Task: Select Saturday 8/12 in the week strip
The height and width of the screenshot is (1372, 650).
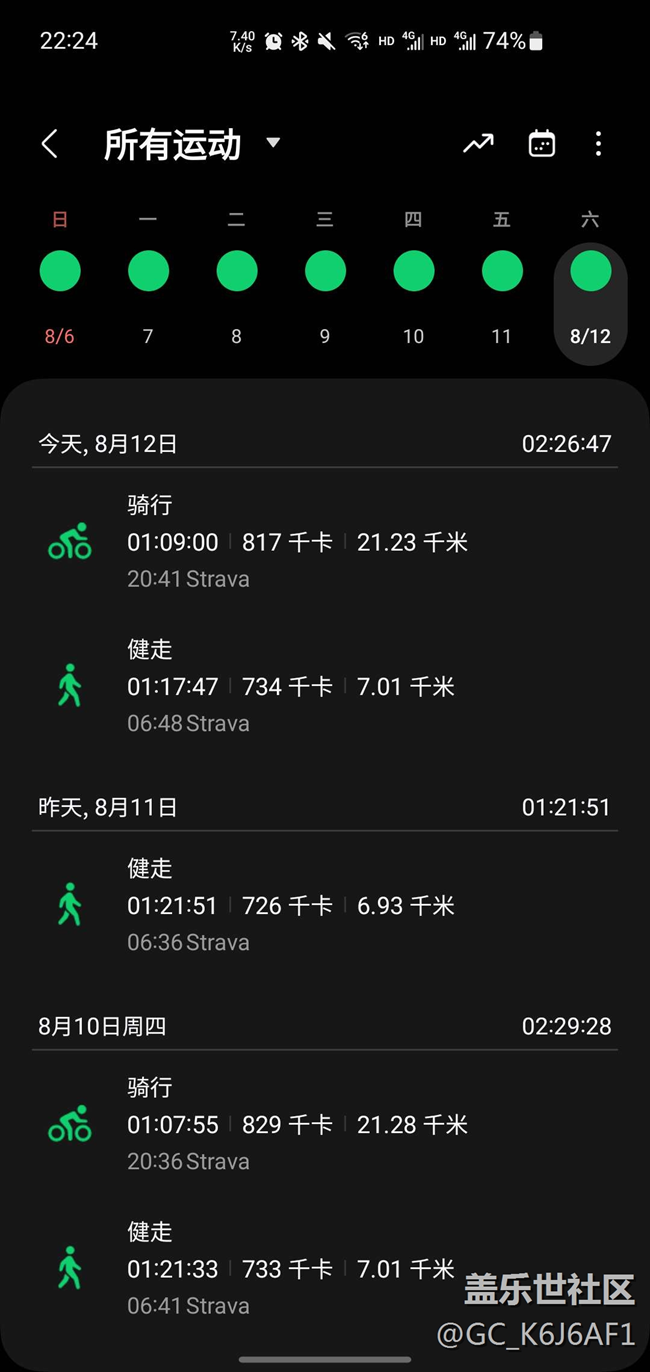Action: pyautogui.click(x=590, y=272)
